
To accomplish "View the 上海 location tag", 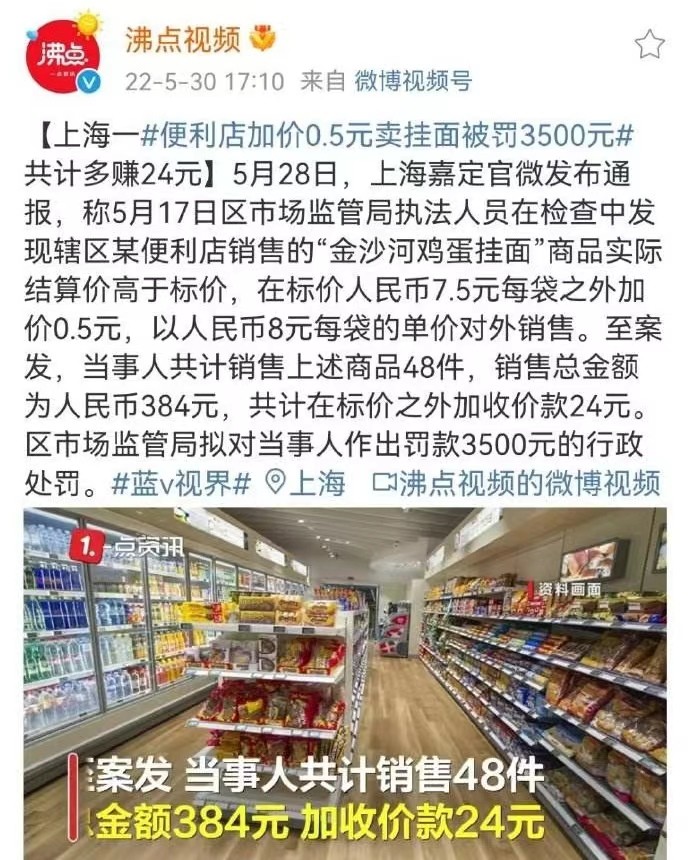I will [x=306, y=483].
